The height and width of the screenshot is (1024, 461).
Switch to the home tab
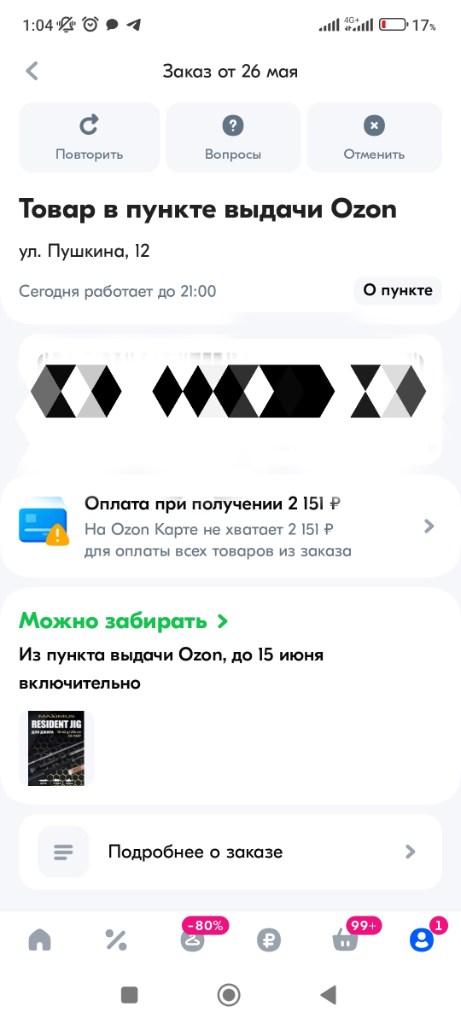[39, 940]
